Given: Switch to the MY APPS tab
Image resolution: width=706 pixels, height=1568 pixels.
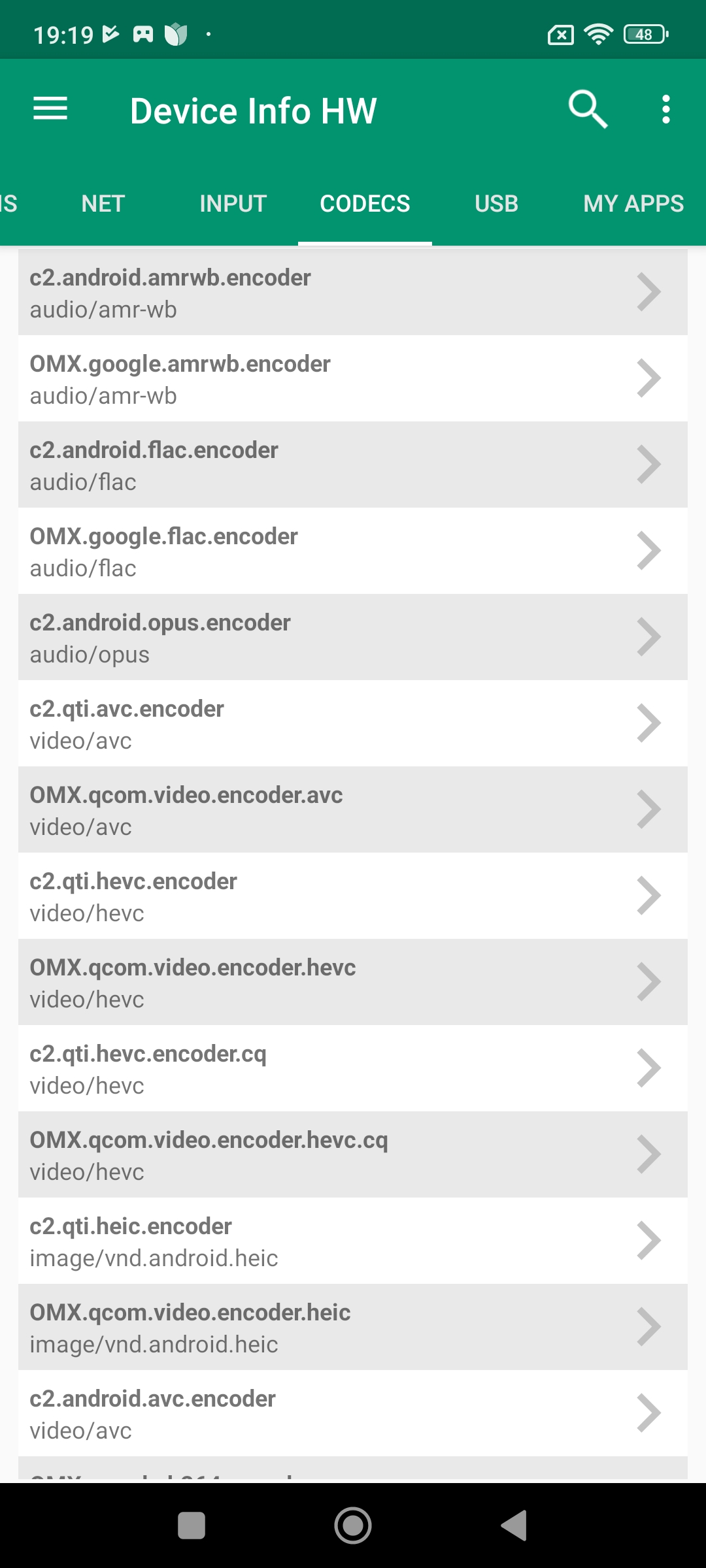Looking at the screenshot, I should (x=633, y=204).
